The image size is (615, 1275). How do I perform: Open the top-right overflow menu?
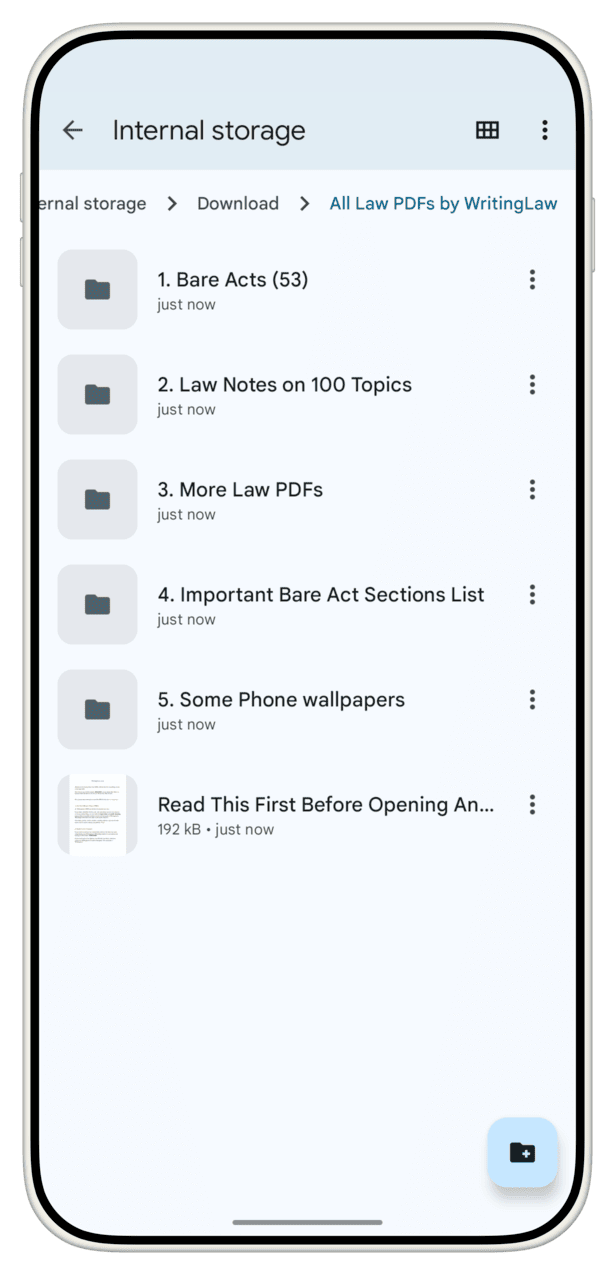(544, 130)
